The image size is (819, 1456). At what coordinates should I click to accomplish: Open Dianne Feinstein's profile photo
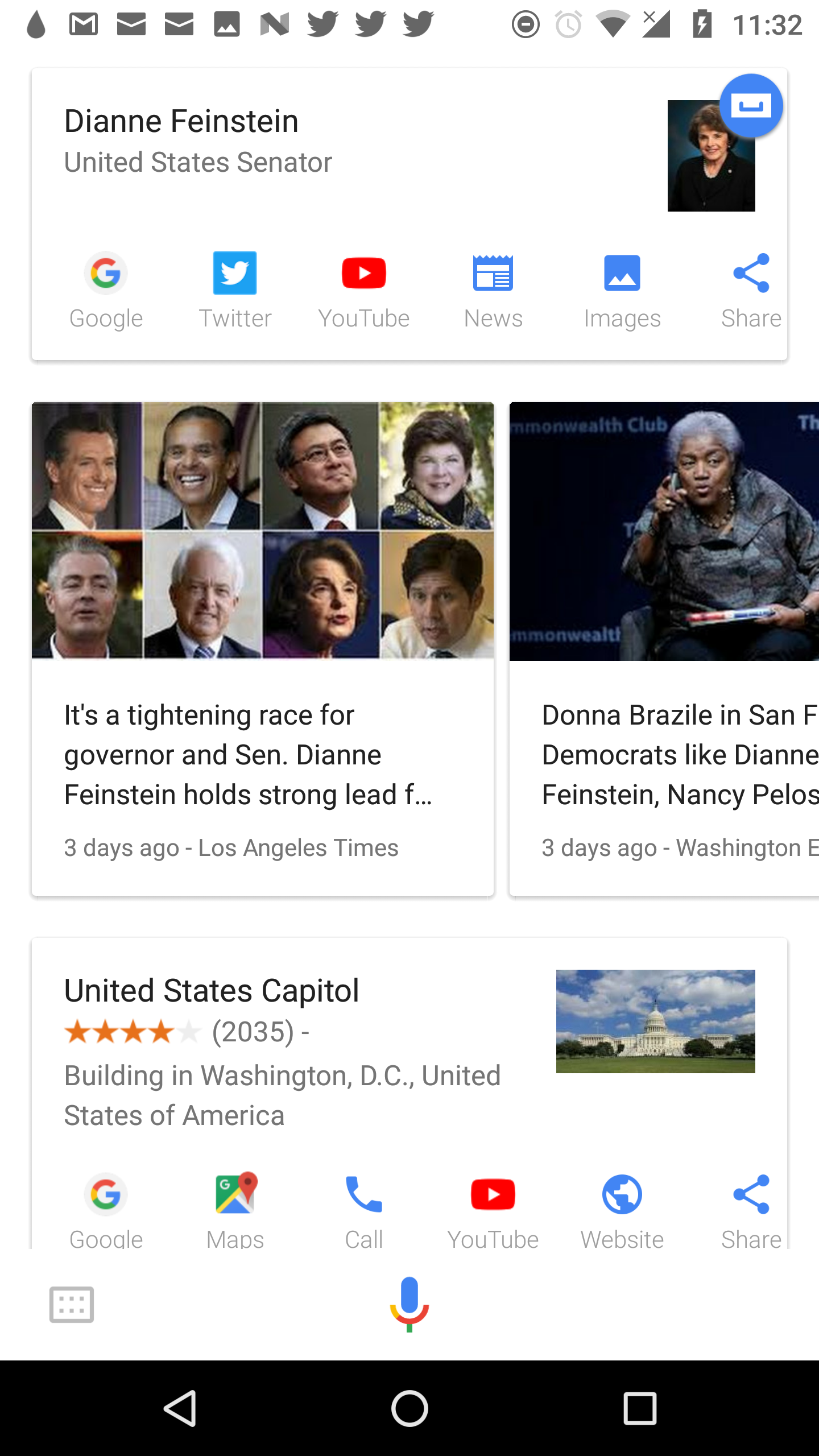705,165
